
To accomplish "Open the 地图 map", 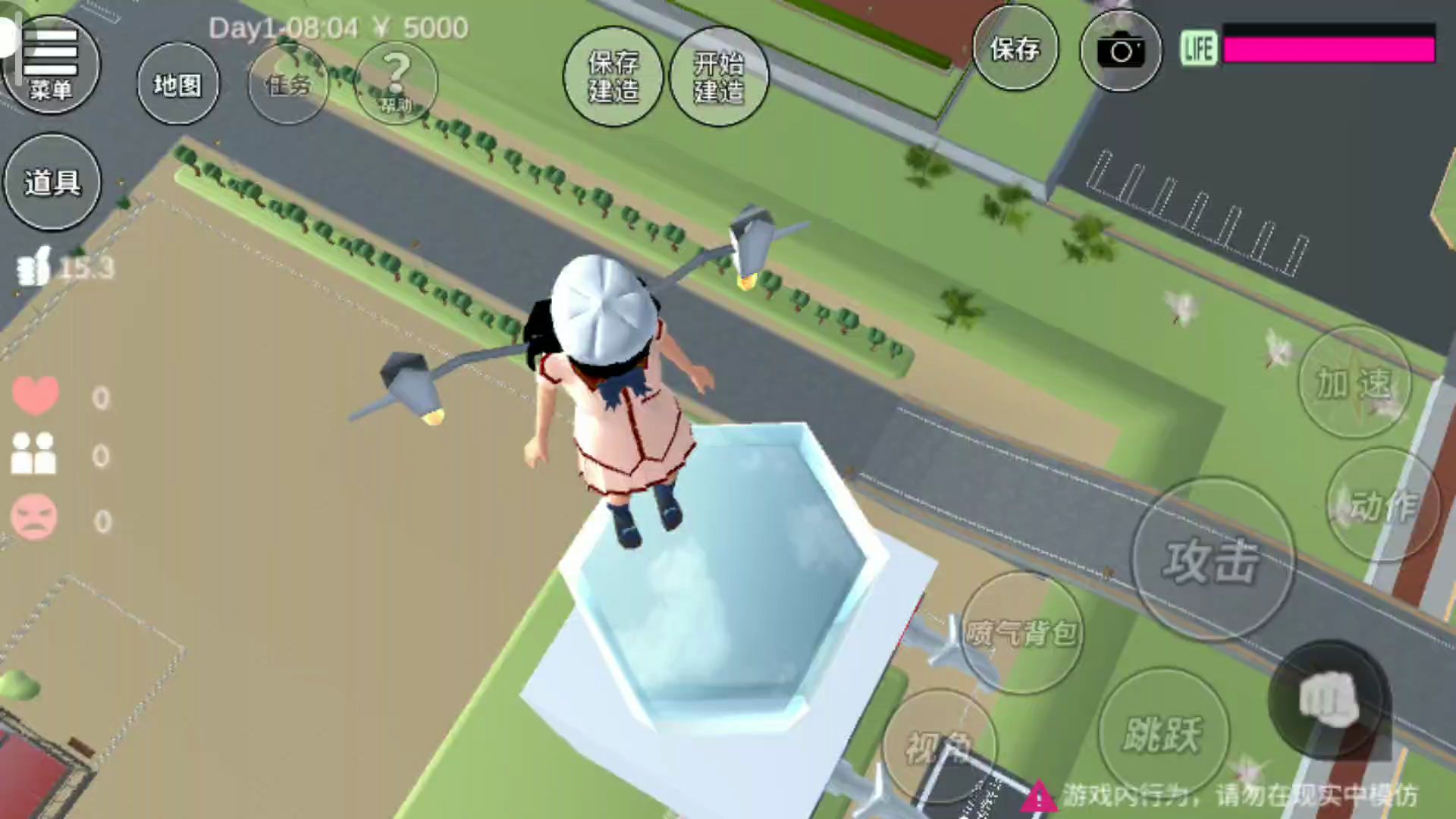I will pos(178,83).
